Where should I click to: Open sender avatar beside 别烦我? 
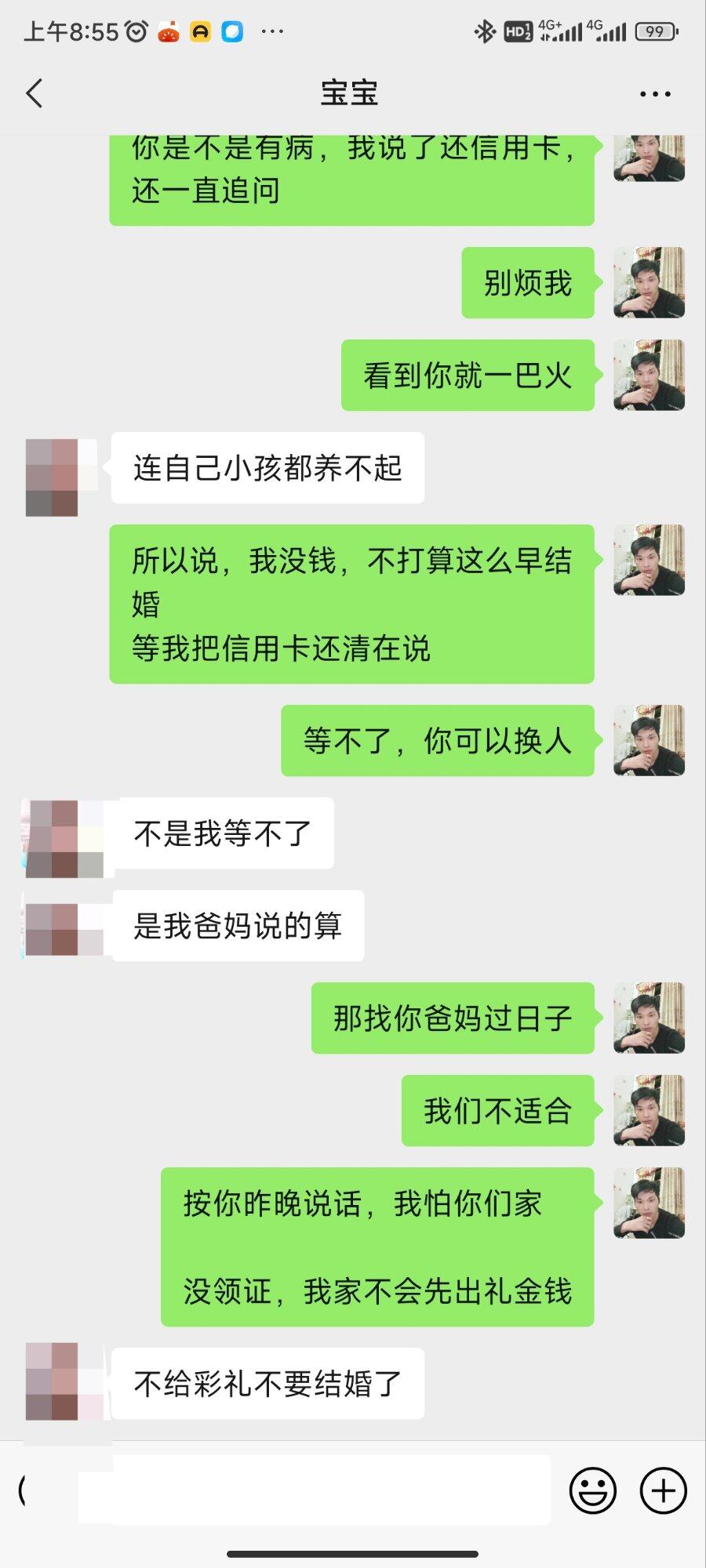pyautogui.click(x=649, y=283)
